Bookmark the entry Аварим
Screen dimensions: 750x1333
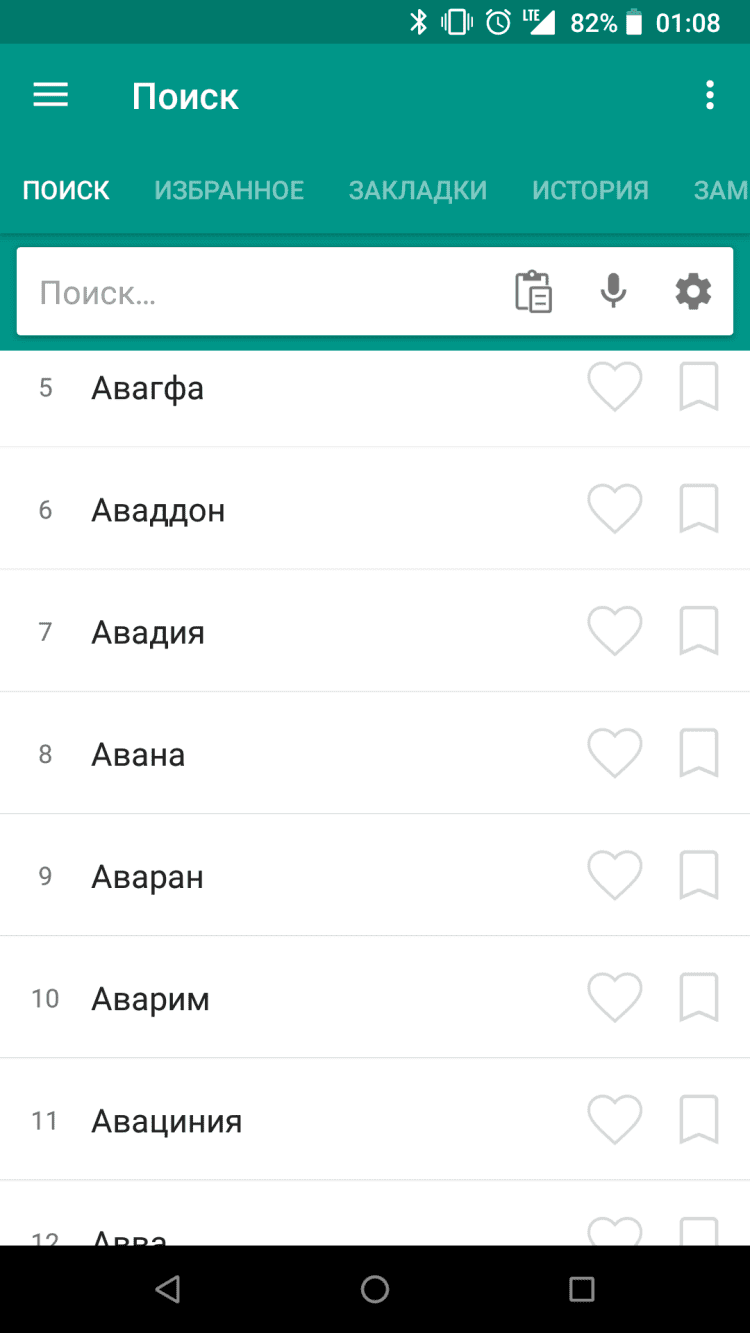coord(699,998)
